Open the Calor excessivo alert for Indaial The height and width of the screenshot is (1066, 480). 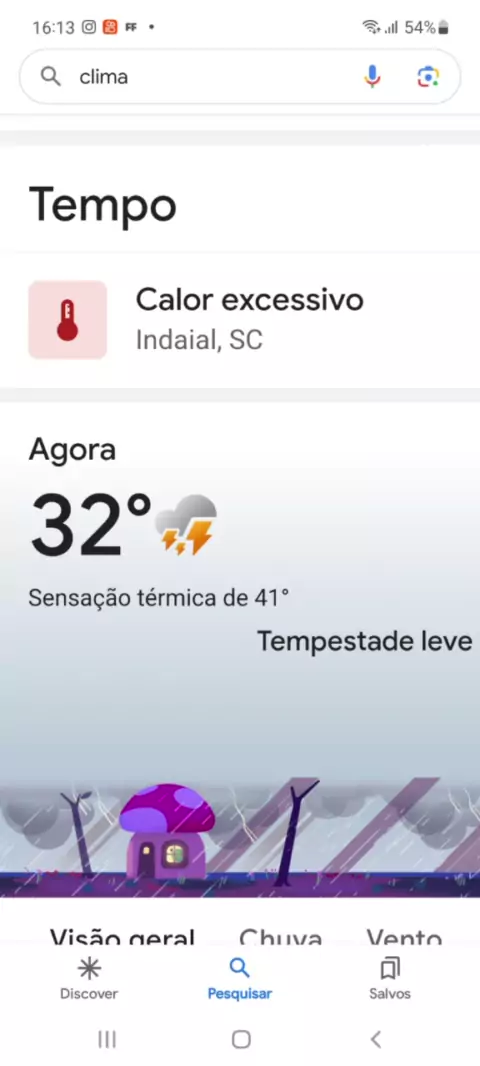pyautogui.click(x=240, y=319)
